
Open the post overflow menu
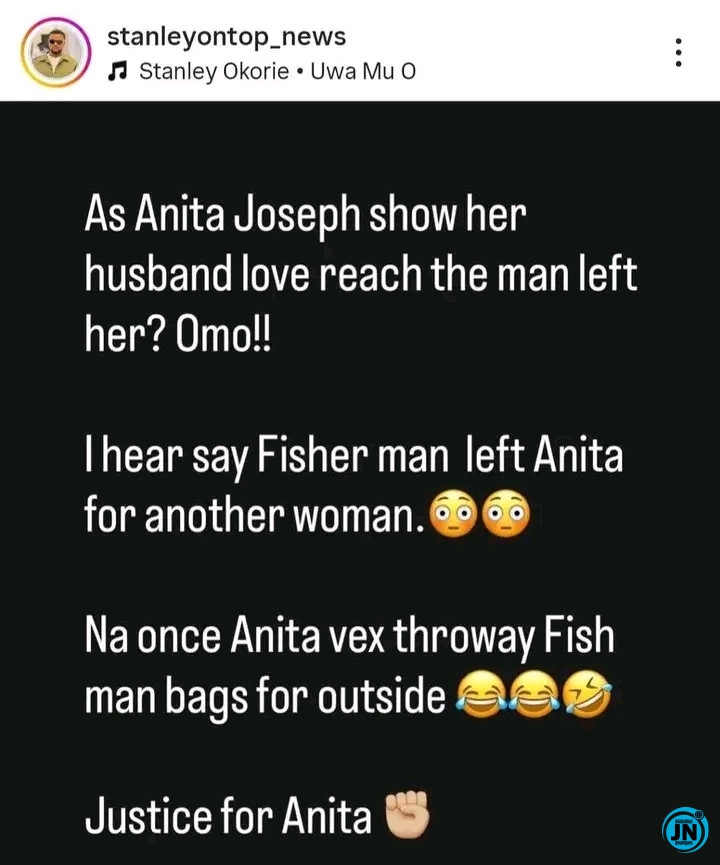pos(679,52)
